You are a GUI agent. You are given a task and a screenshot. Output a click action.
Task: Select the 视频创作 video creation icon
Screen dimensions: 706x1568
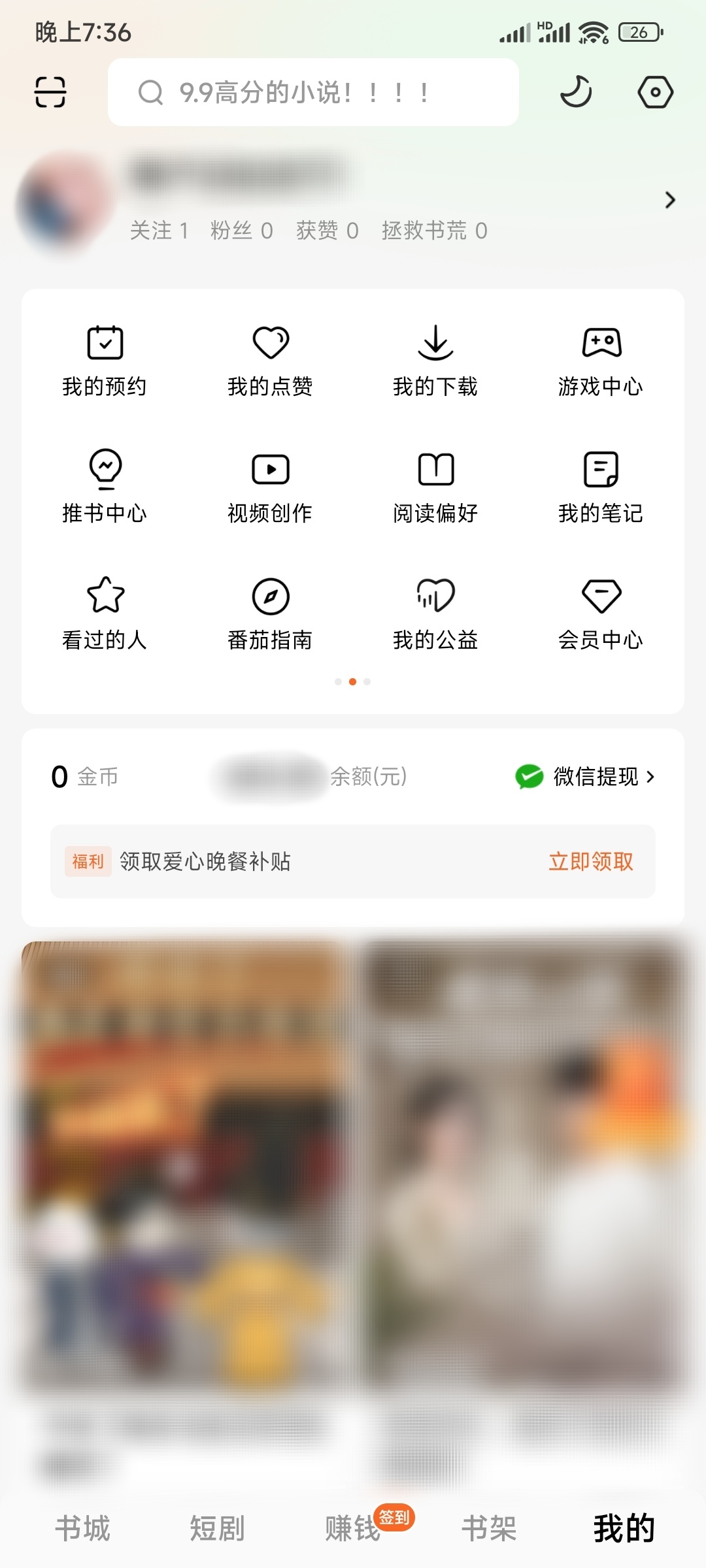pyautogui.click(x=271, y=469)
